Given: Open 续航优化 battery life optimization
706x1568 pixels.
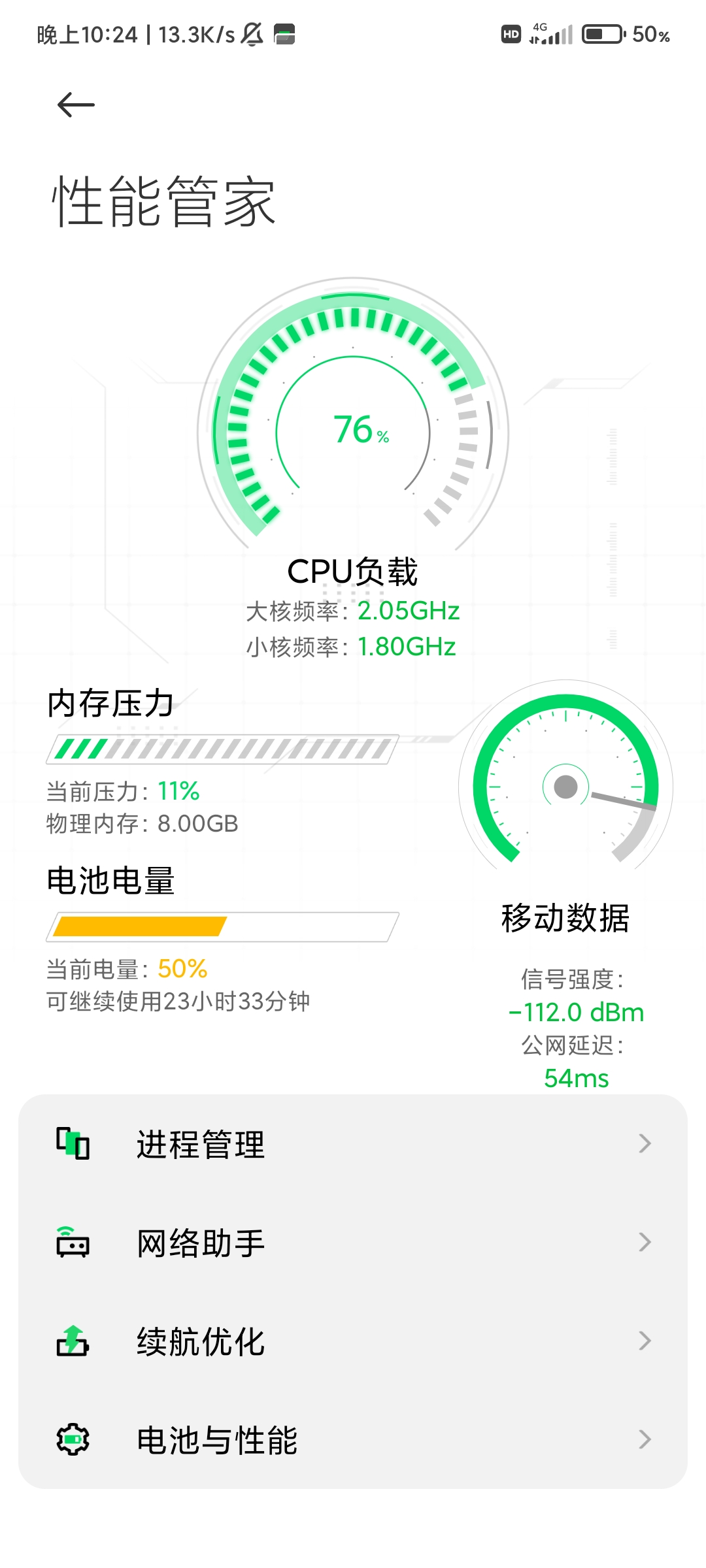Looking at the screenshot, I should (x=353, y=1341).
